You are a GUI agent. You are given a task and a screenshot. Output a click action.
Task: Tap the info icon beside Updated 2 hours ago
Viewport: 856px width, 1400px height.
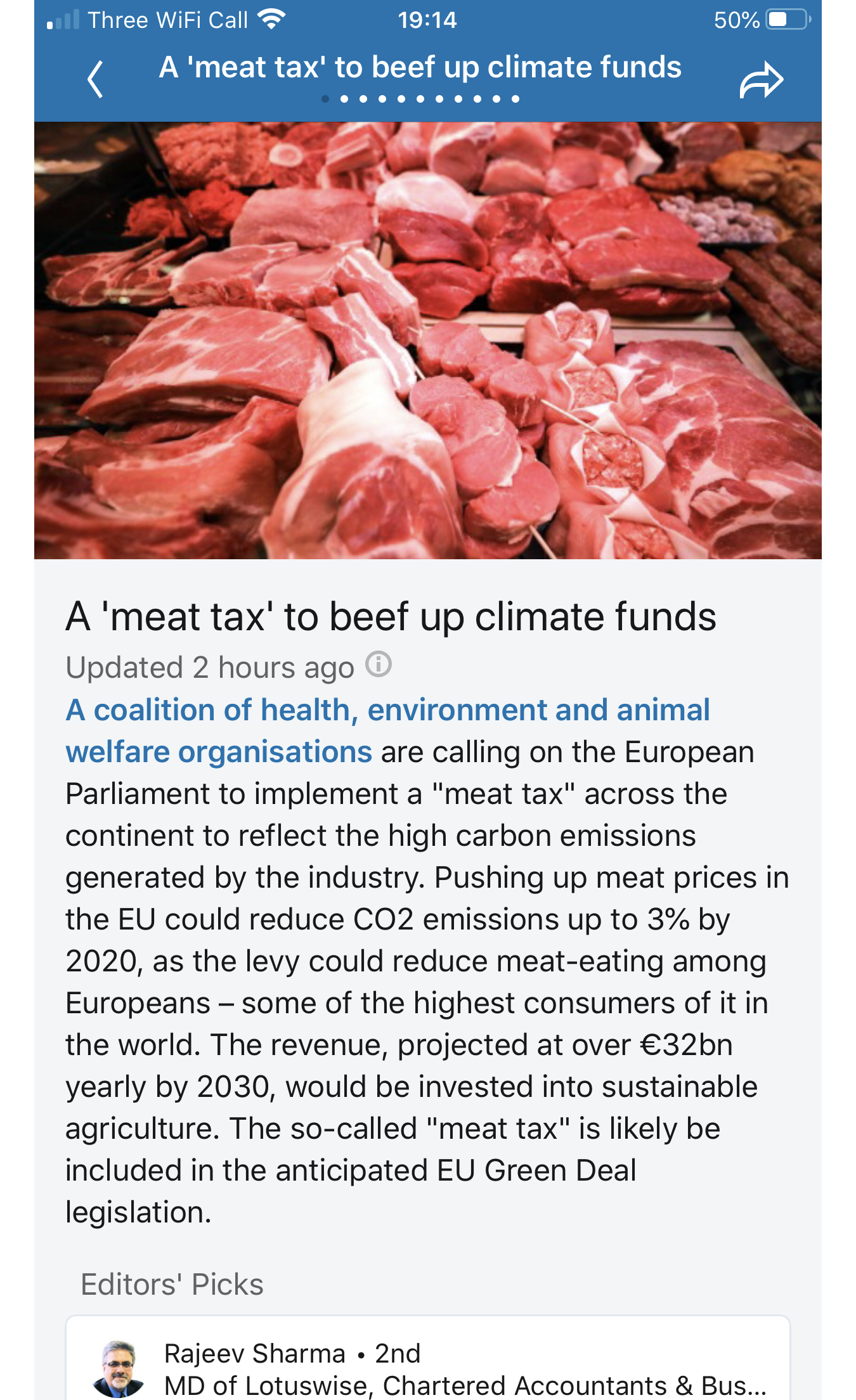click(x=379, y=664)
